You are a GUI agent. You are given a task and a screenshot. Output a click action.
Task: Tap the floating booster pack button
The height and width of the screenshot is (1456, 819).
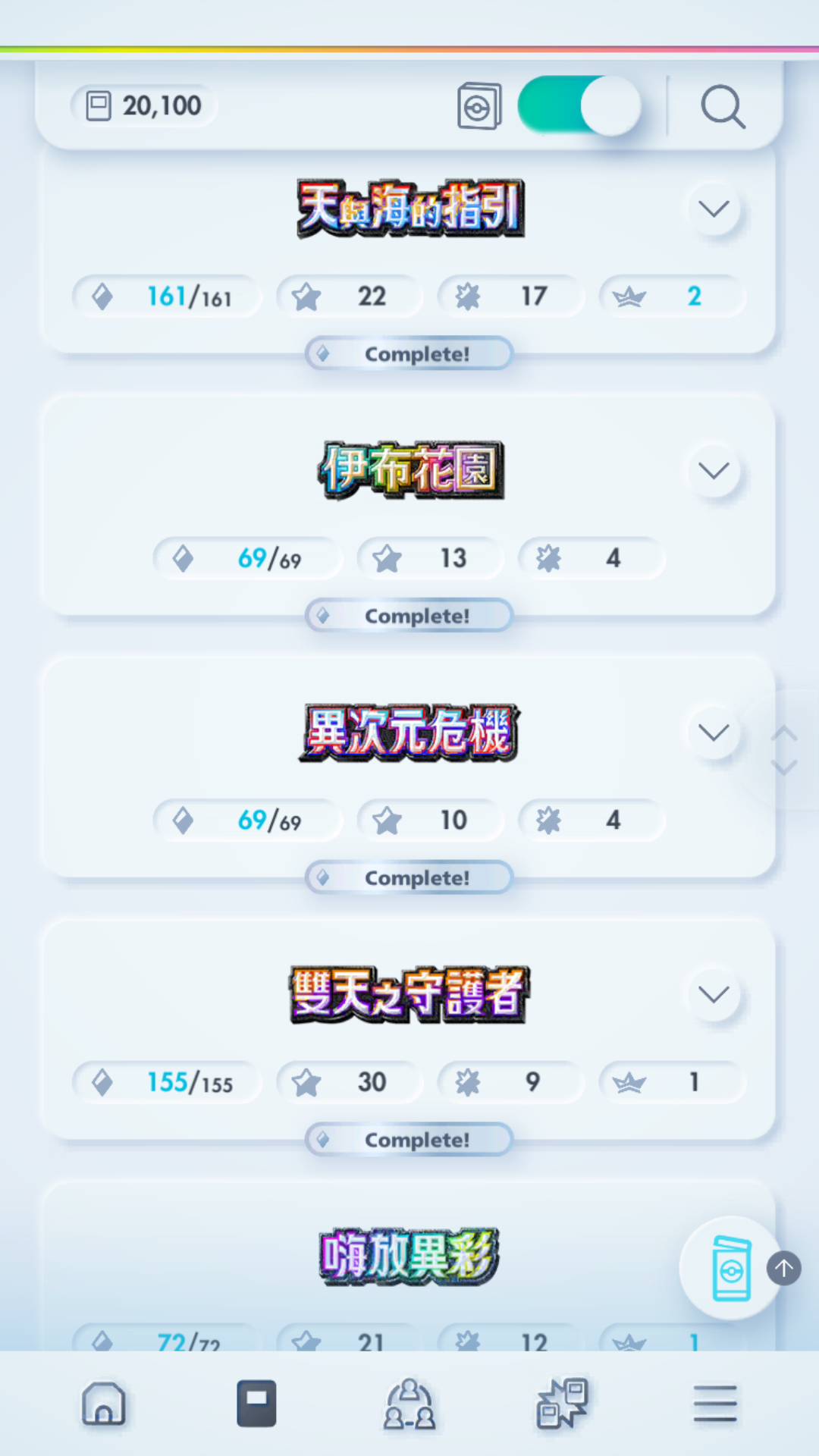731,1268
